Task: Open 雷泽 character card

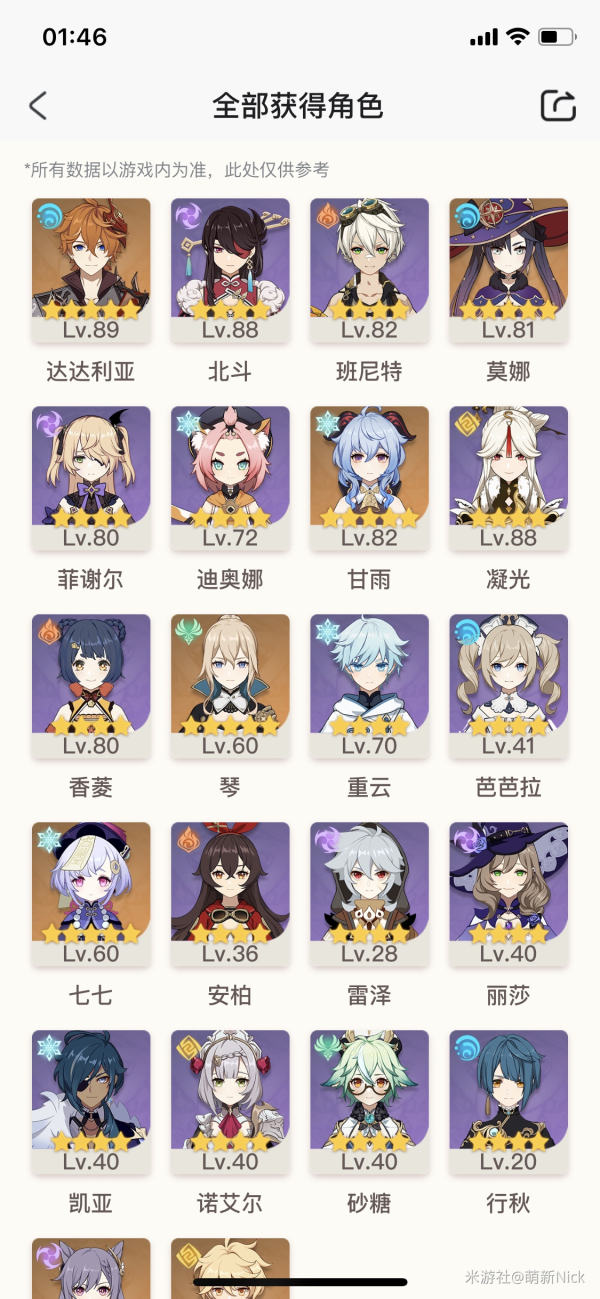Action: pyautogui.click(x=369, y=894)
